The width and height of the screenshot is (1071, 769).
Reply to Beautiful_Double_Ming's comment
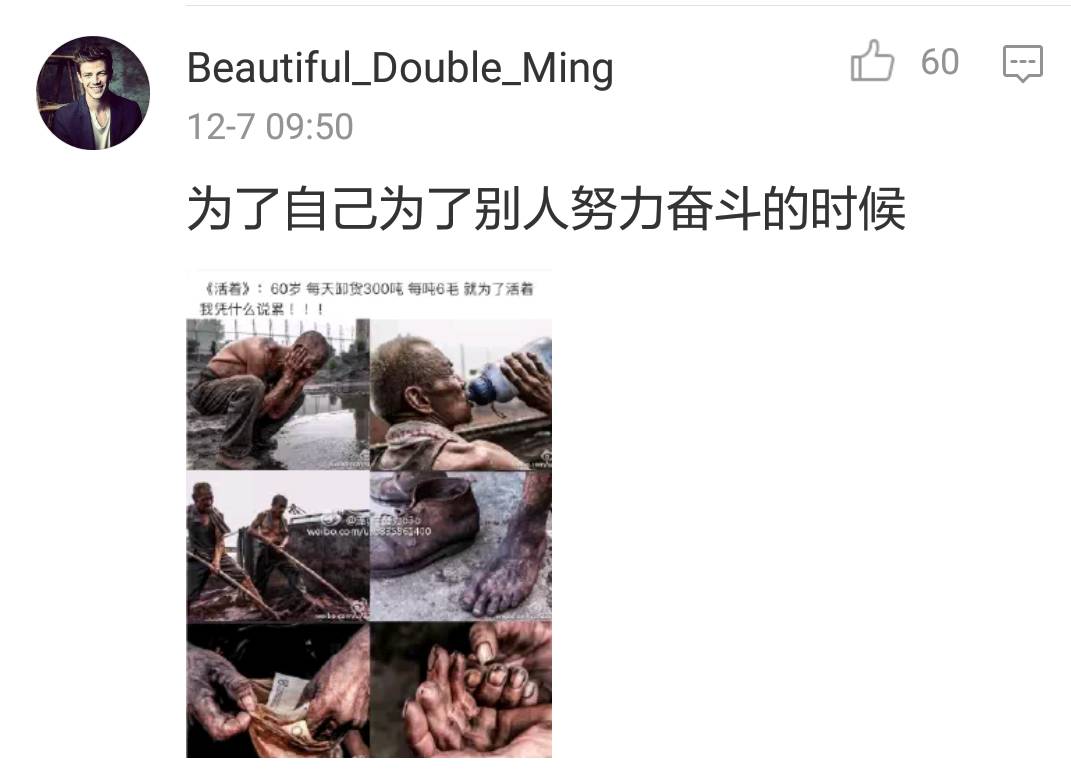pyautogui.click(x=1022, y=63)
